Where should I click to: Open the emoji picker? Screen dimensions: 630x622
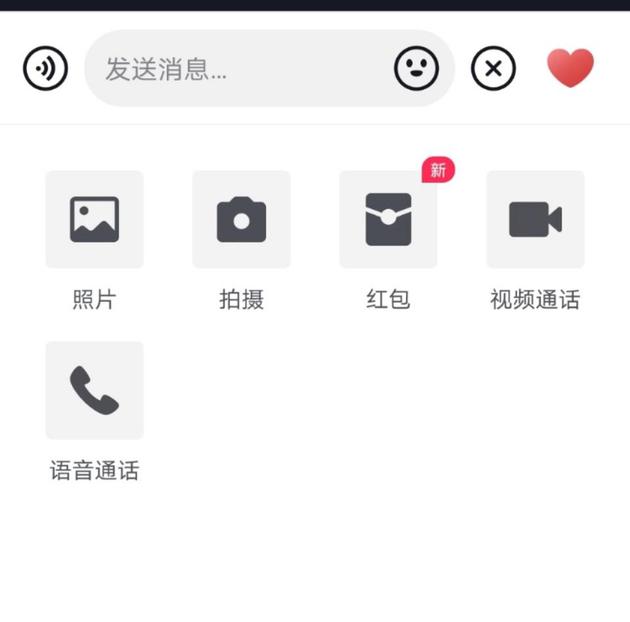tap(416, 69)
